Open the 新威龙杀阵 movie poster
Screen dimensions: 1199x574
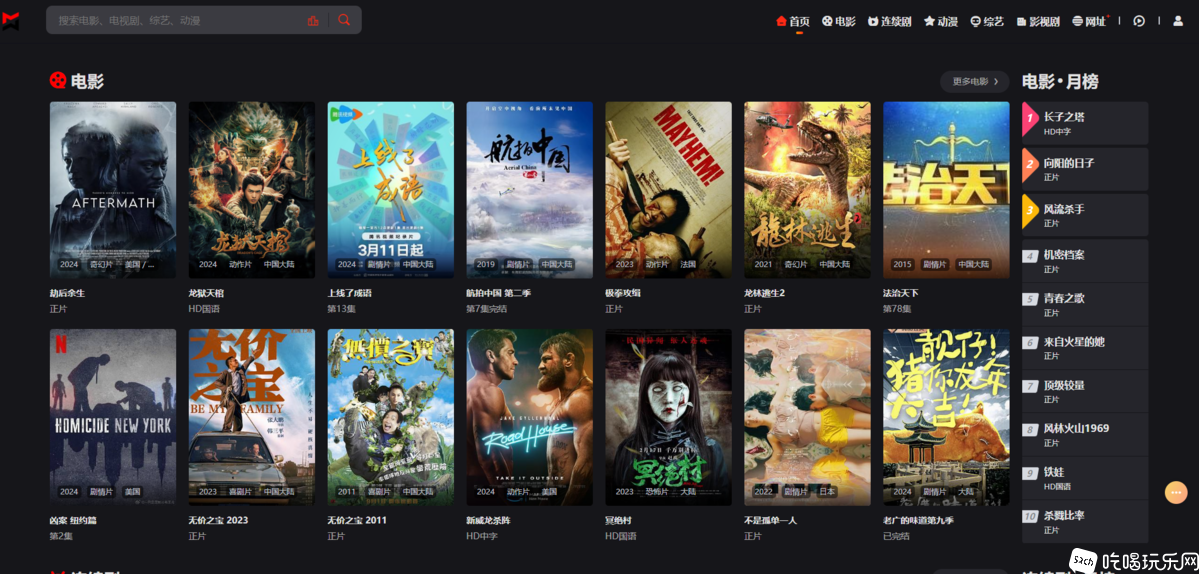pos(529,417)
